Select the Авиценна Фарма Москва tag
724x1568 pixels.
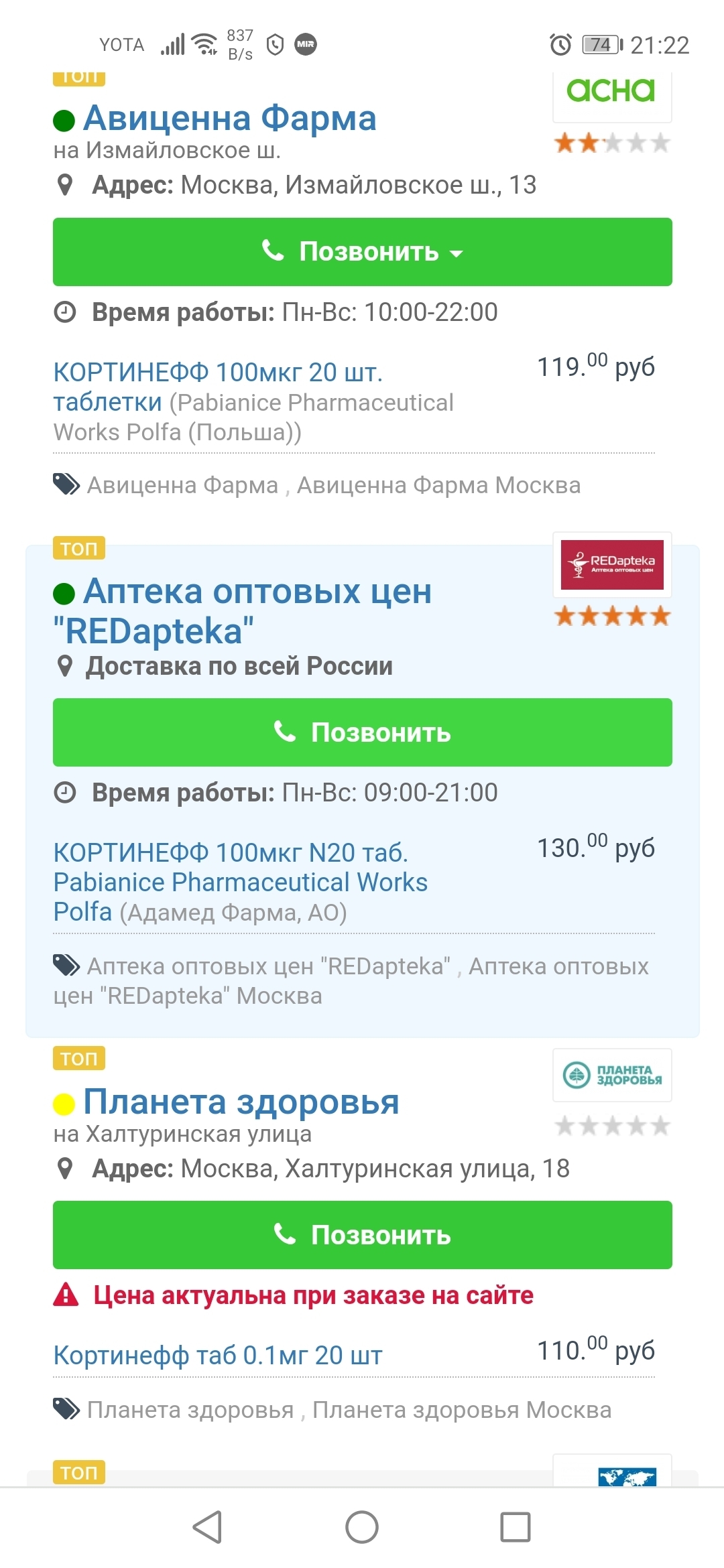[438, 485]
